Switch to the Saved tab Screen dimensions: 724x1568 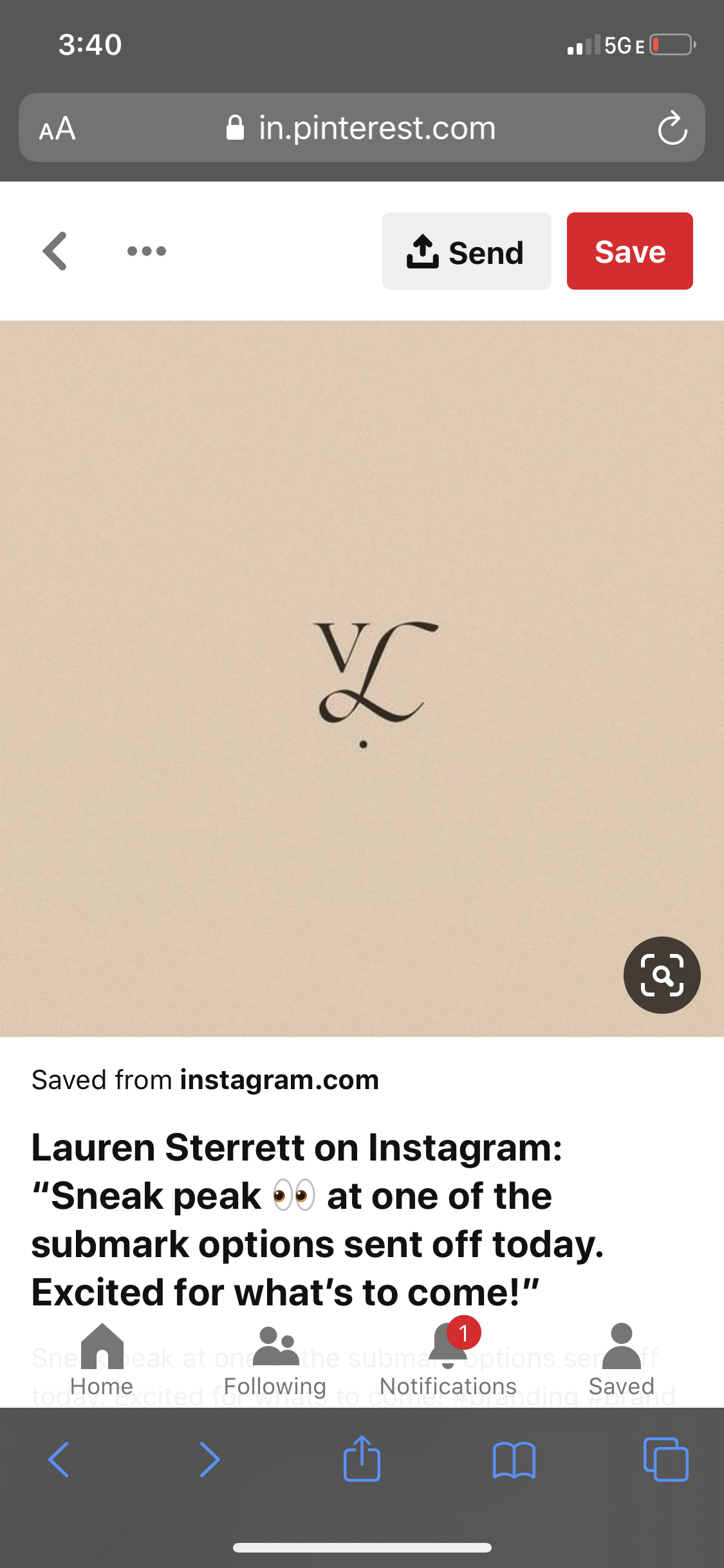click(621, 1359)
